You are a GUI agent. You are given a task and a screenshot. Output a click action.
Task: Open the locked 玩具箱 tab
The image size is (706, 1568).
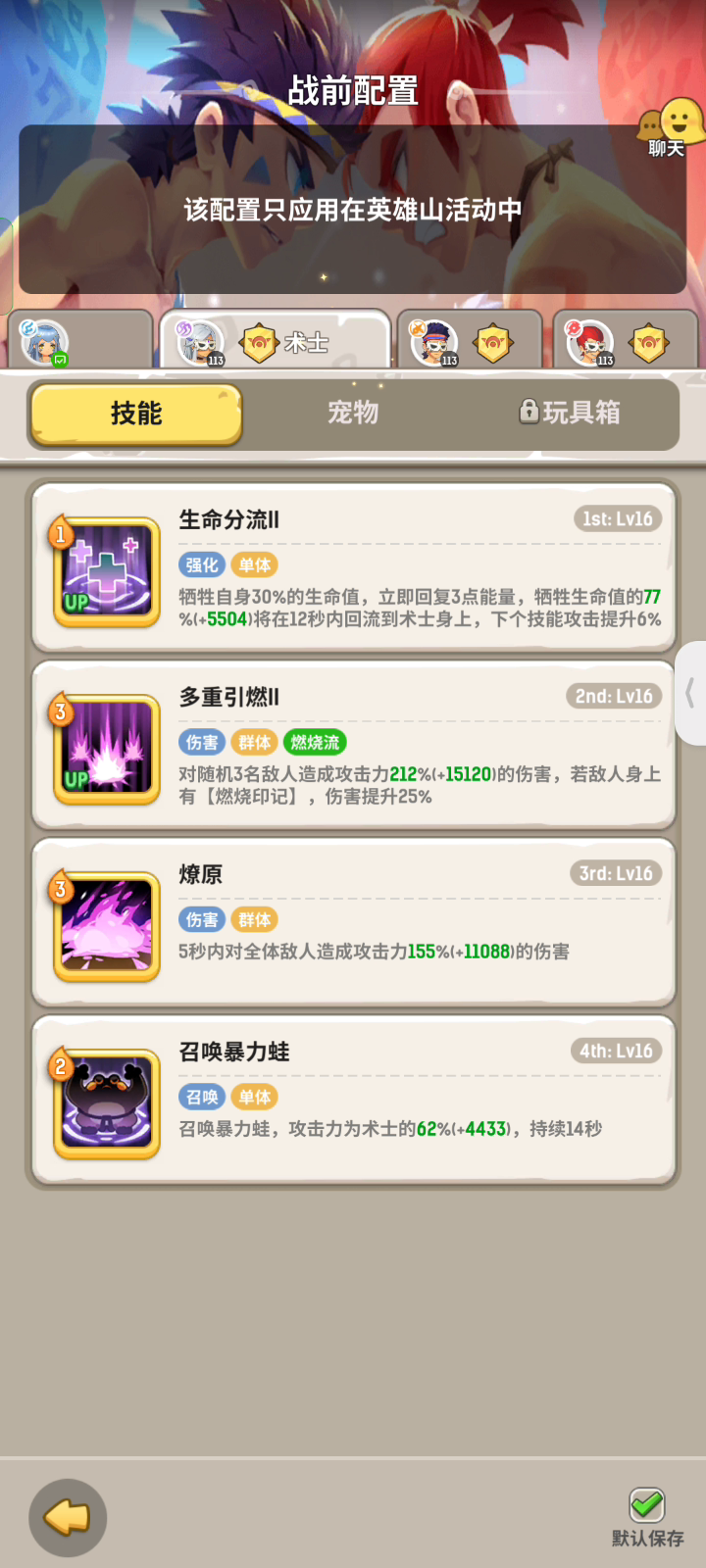click(570, 413)
